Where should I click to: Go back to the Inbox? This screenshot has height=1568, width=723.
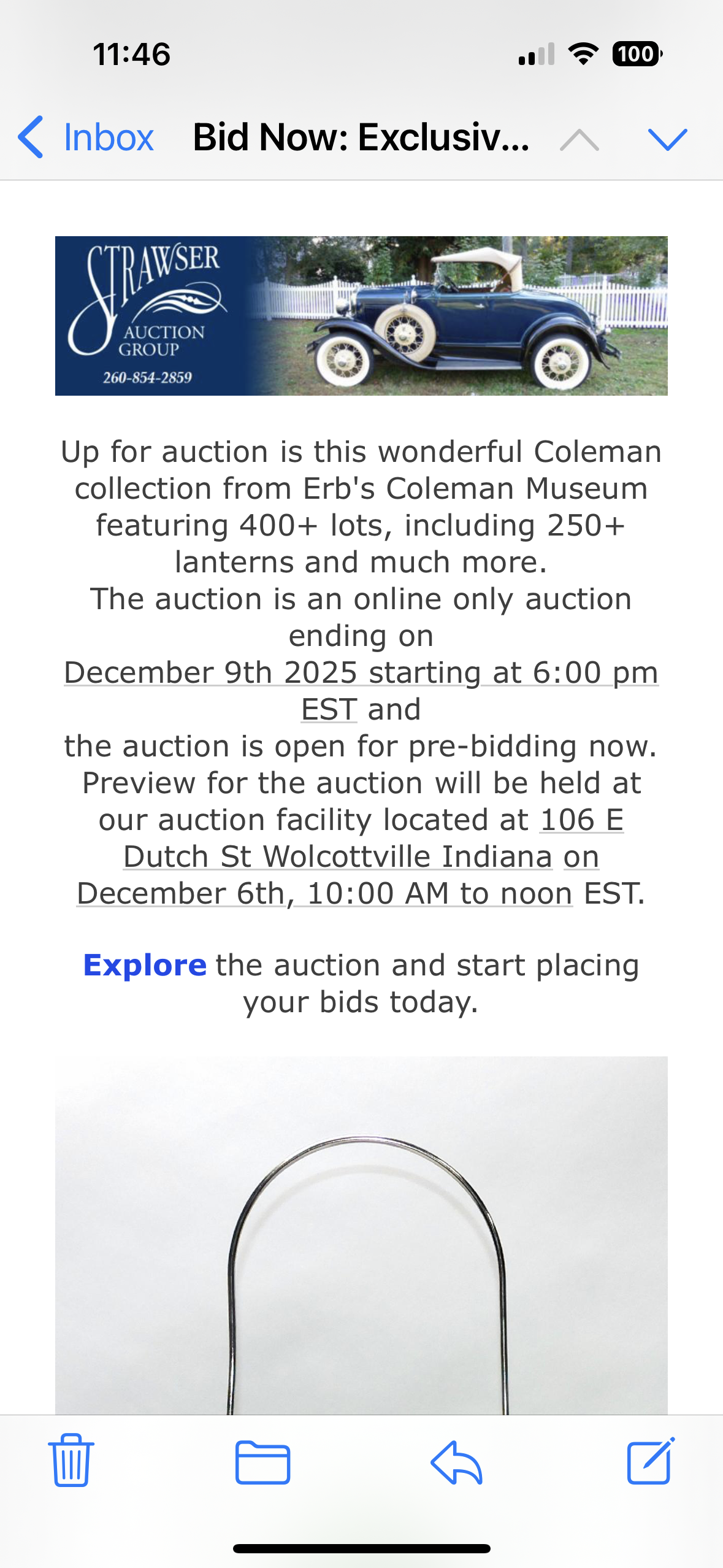(86, 137)
